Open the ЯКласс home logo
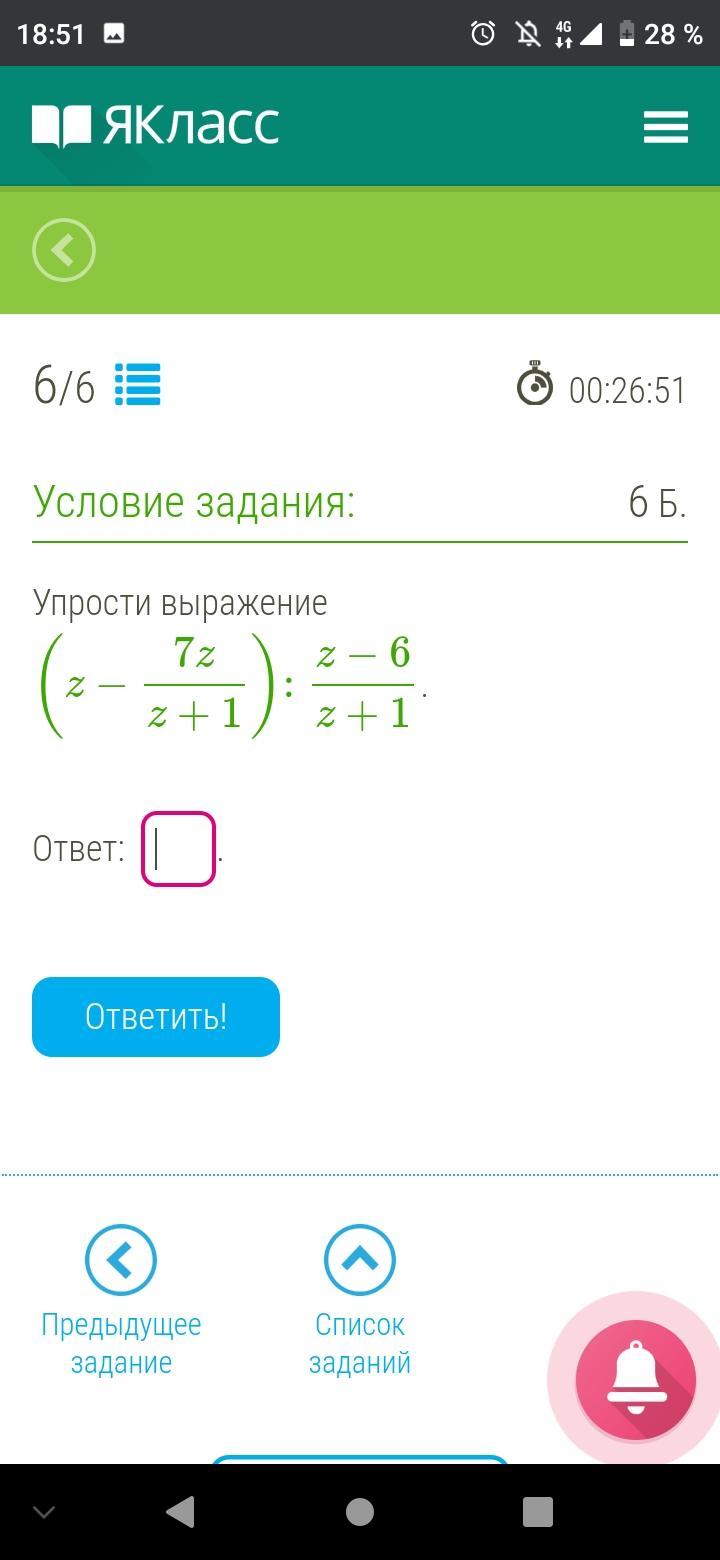The width and height of the screenshot is (720, 1560). point(156,126)
